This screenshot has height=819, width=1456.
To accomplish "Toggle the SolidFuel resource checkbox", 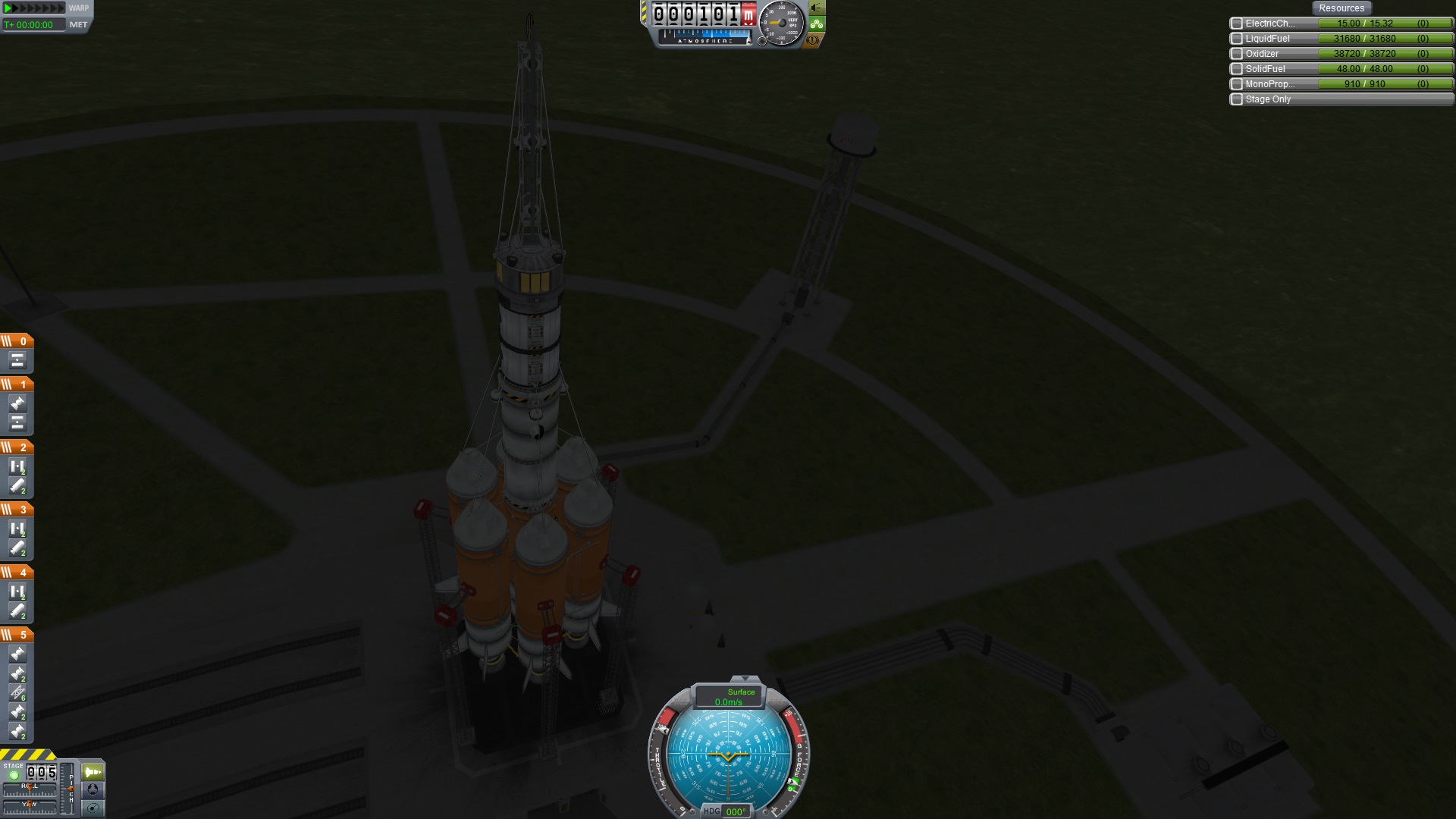I will pos(1237,69).
